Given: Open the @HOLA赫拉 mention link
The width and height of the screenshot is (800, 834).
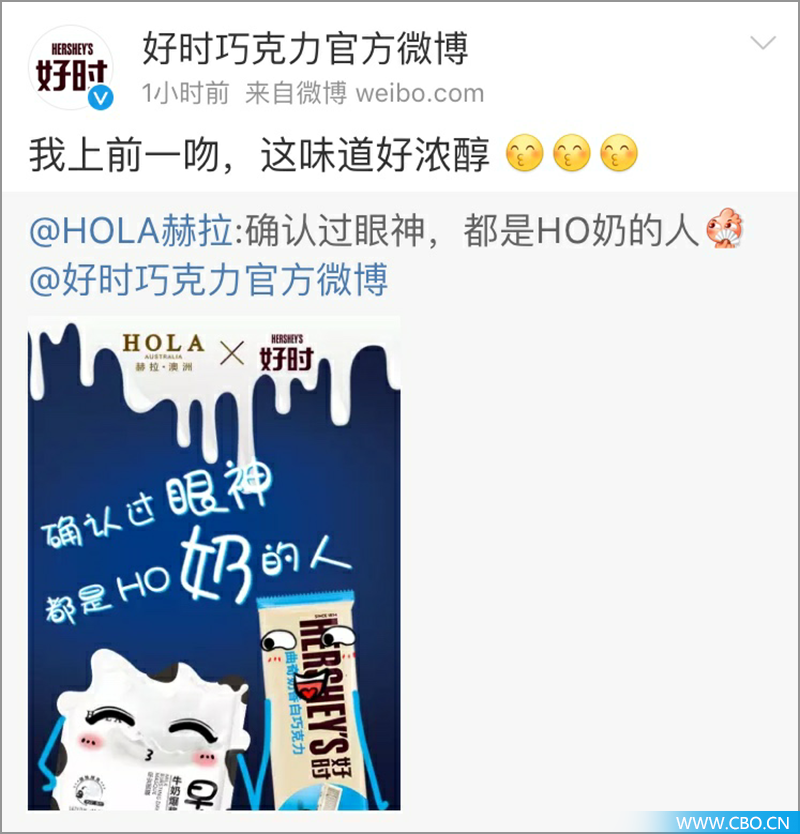Looking at the screenshot, I should pos(131,231).
